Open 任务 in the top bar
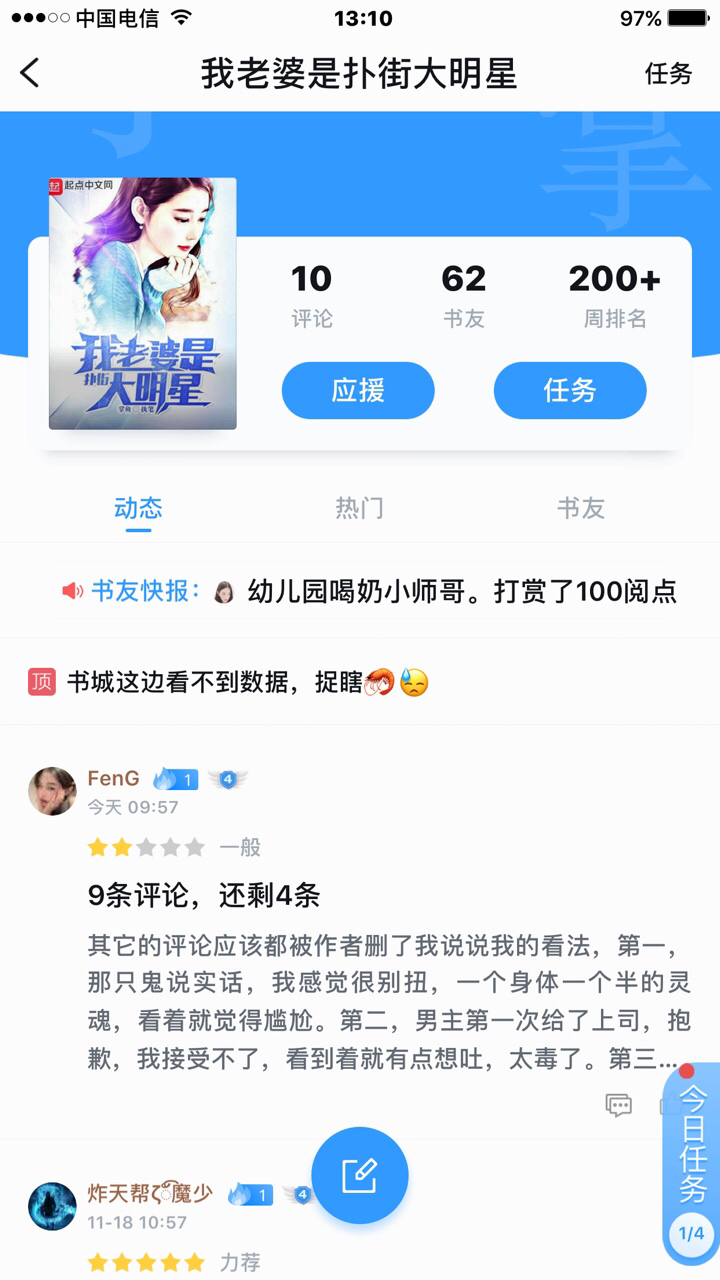 (668, 73)
